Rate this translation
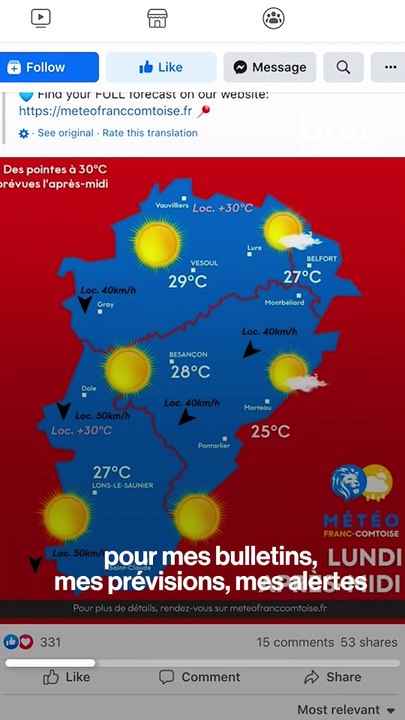 150,133
